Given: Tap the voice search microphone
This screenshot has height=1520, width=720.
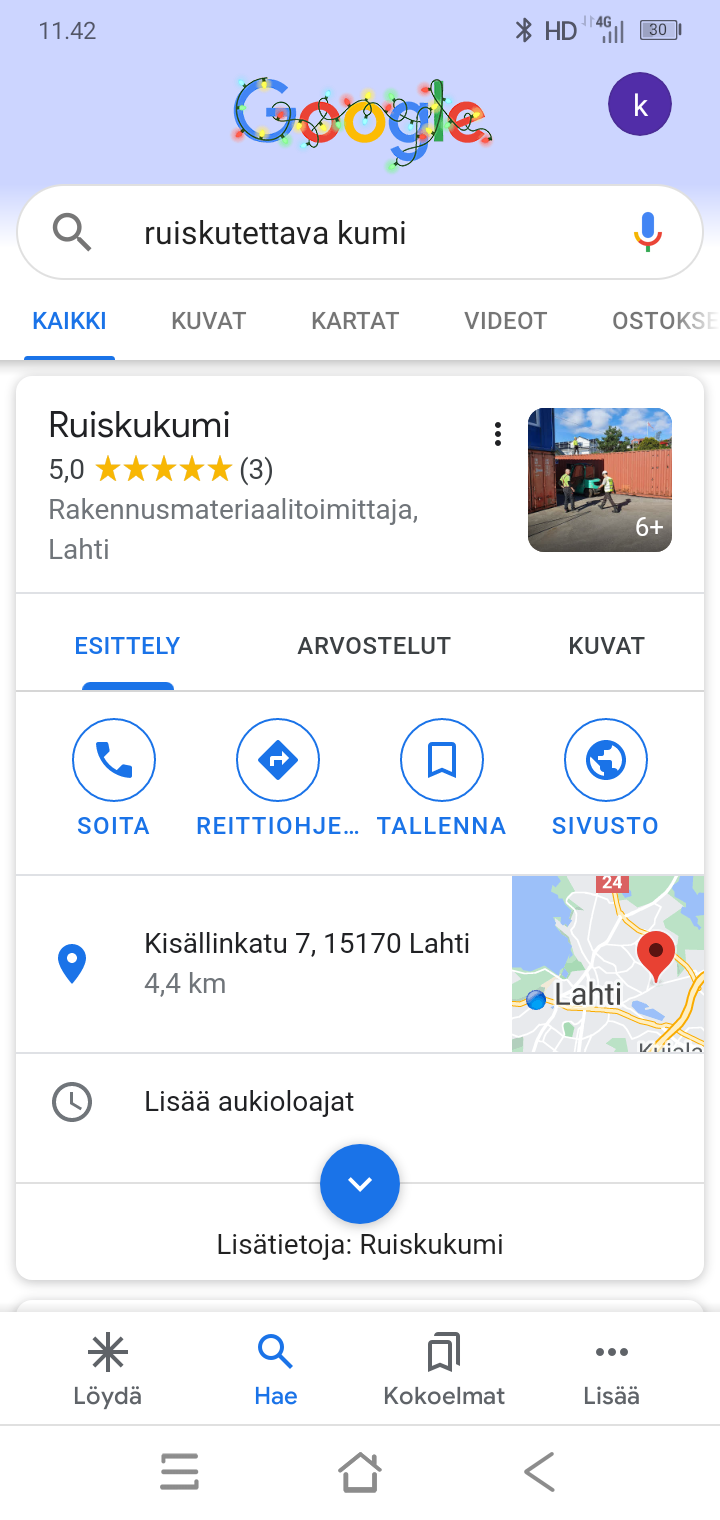Looking at the screenshot, I should (x=648, y=232).
